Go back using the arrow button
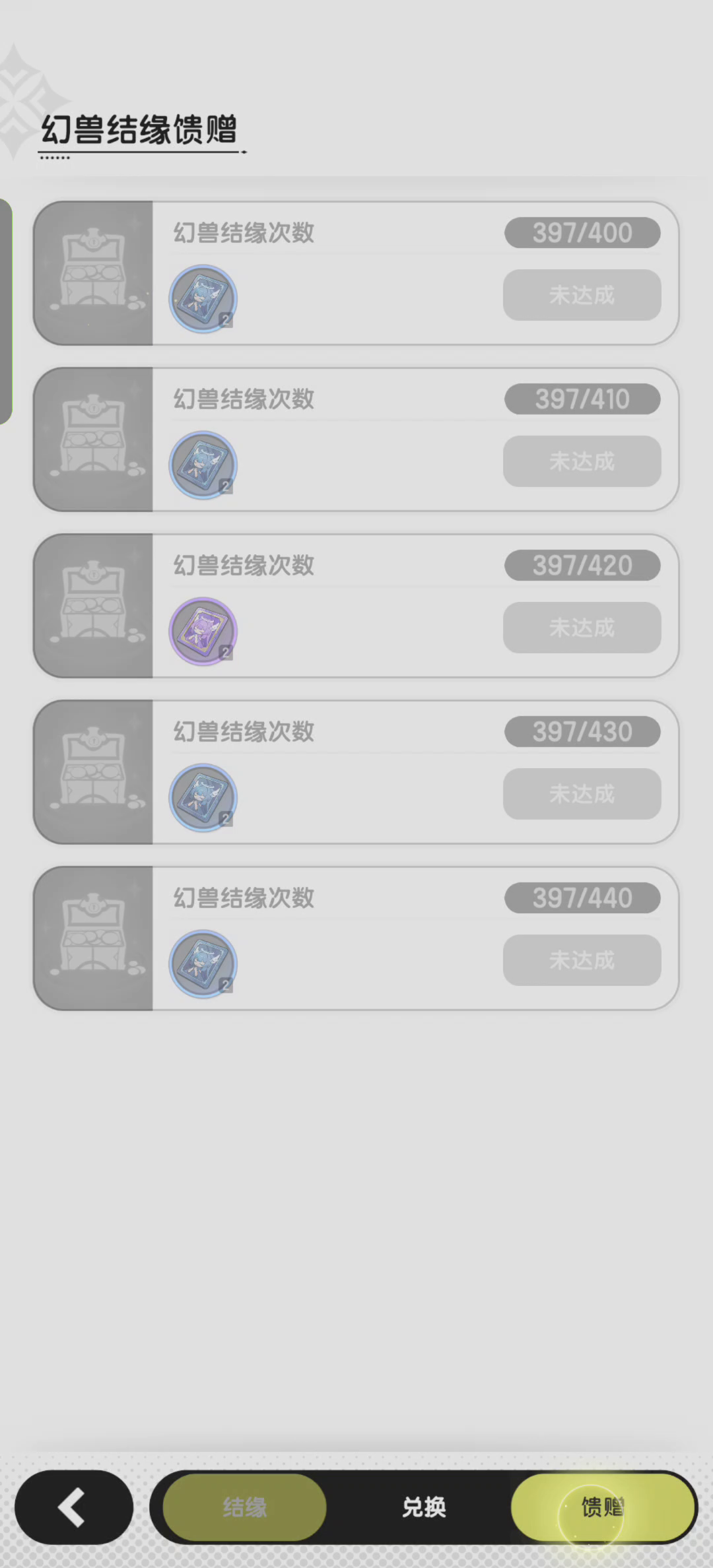Image resolution: width=713 pixels, height=1568 pixels. pyautogui.click(x=73, y=1507)
